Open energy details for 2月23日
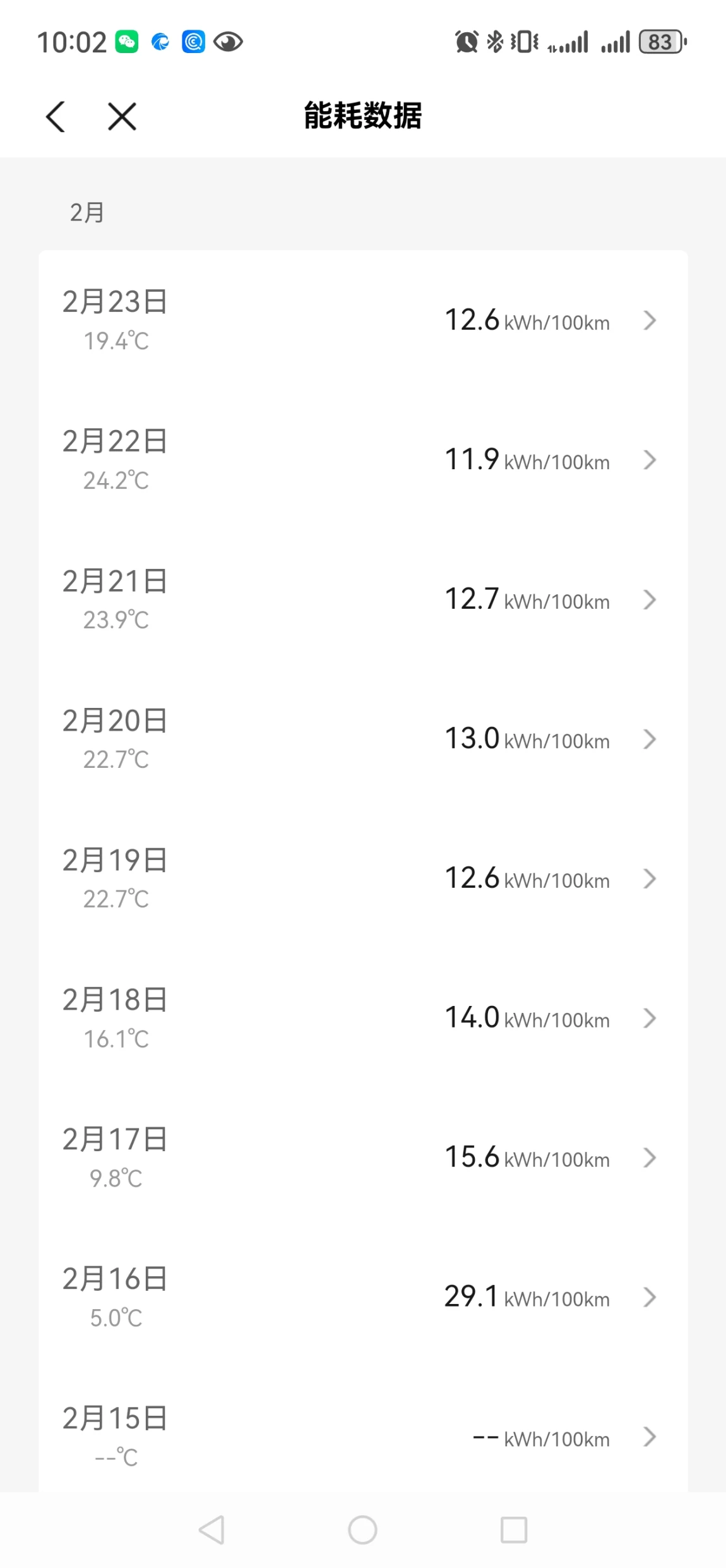The image size is (726, 1568). tap(363, 320)
